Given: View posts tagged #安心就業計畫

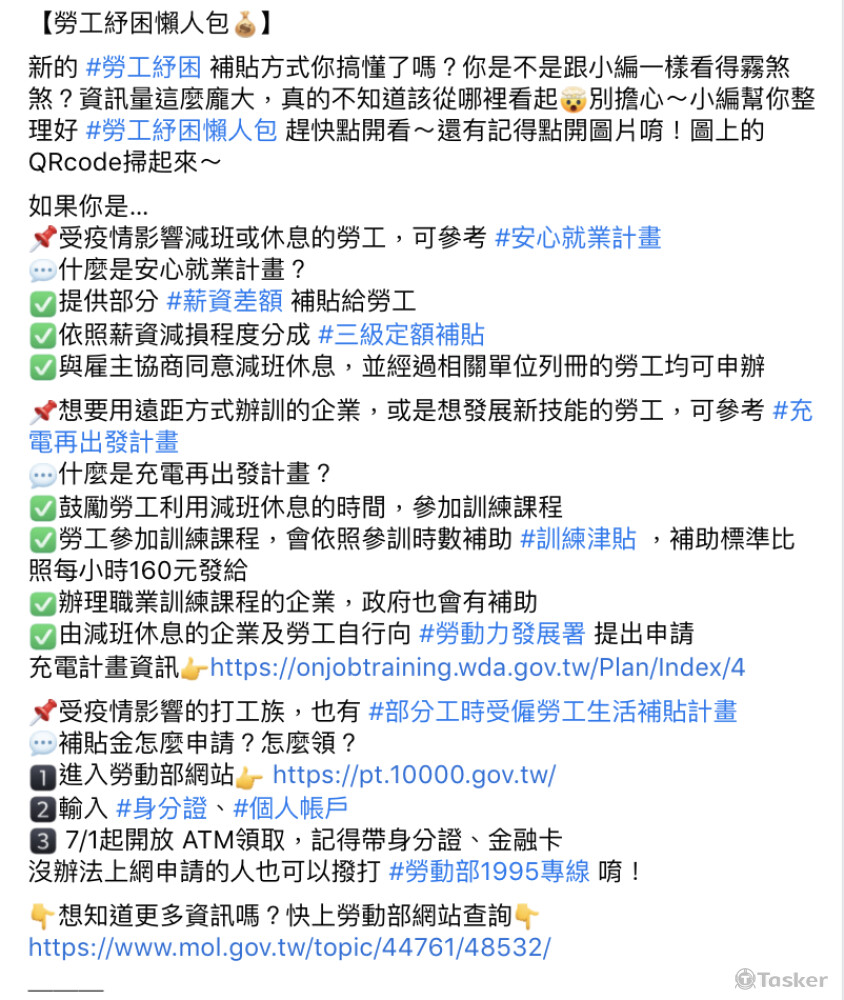Looking at the screenshot, I should [577, 238].
